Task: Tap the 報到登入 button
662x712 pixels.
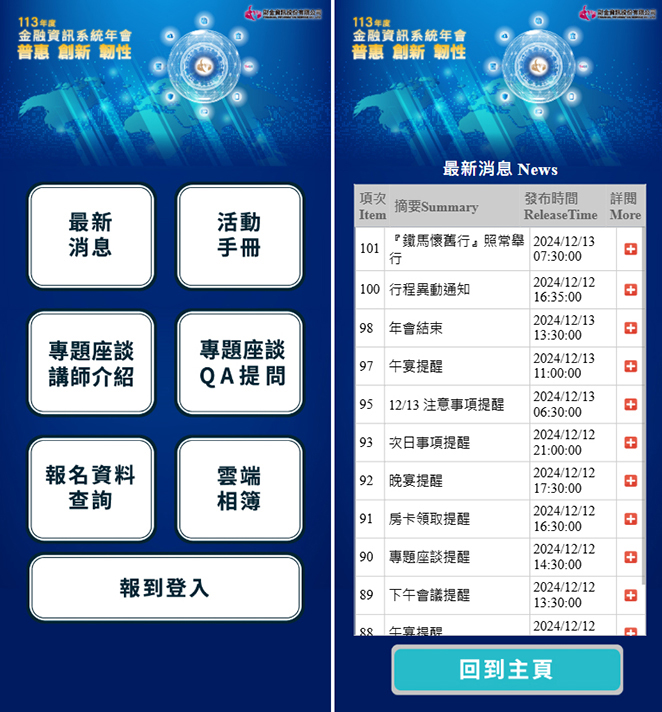Action: point(165,588)
